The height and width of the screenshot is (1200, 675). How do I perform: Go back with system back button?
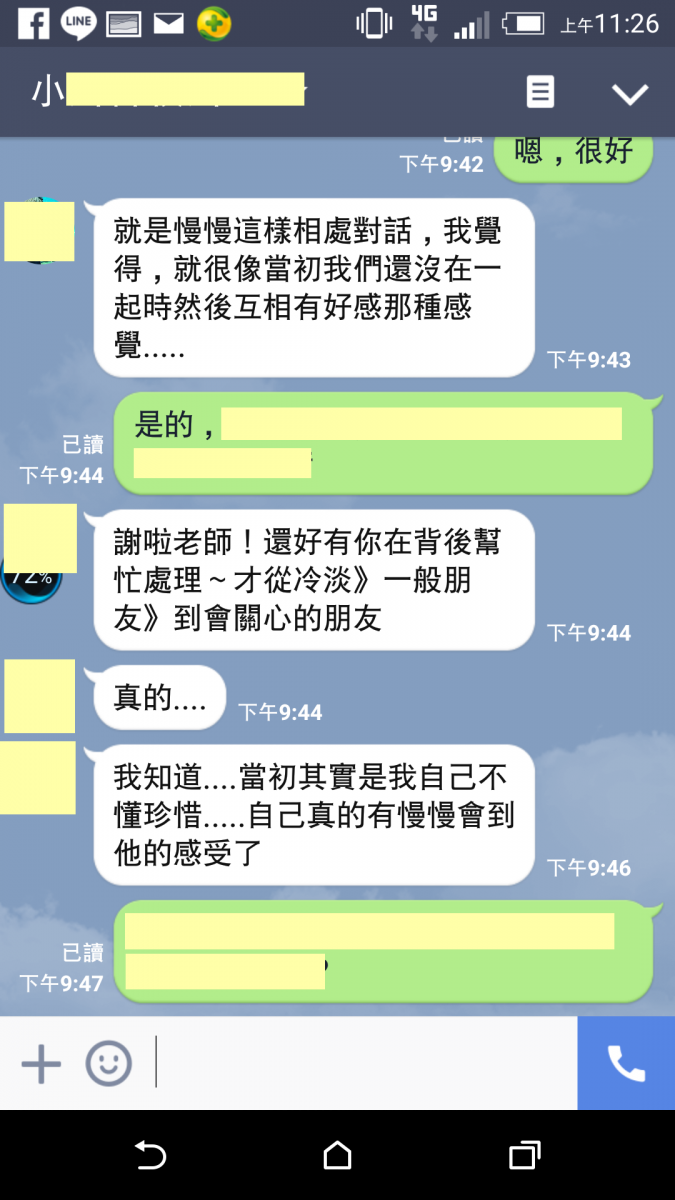(150, 1156)
